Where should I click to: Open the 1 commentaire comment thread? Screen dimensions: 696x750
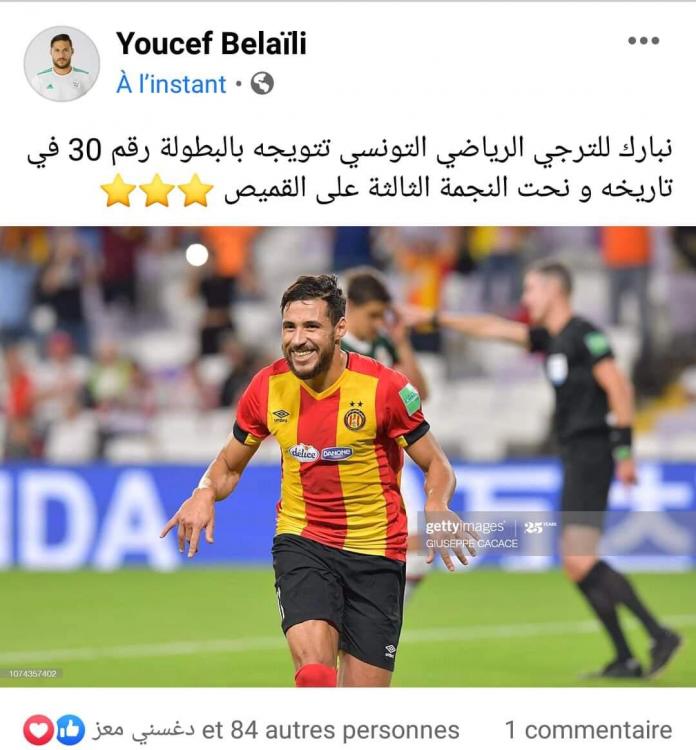click(589, 730)
